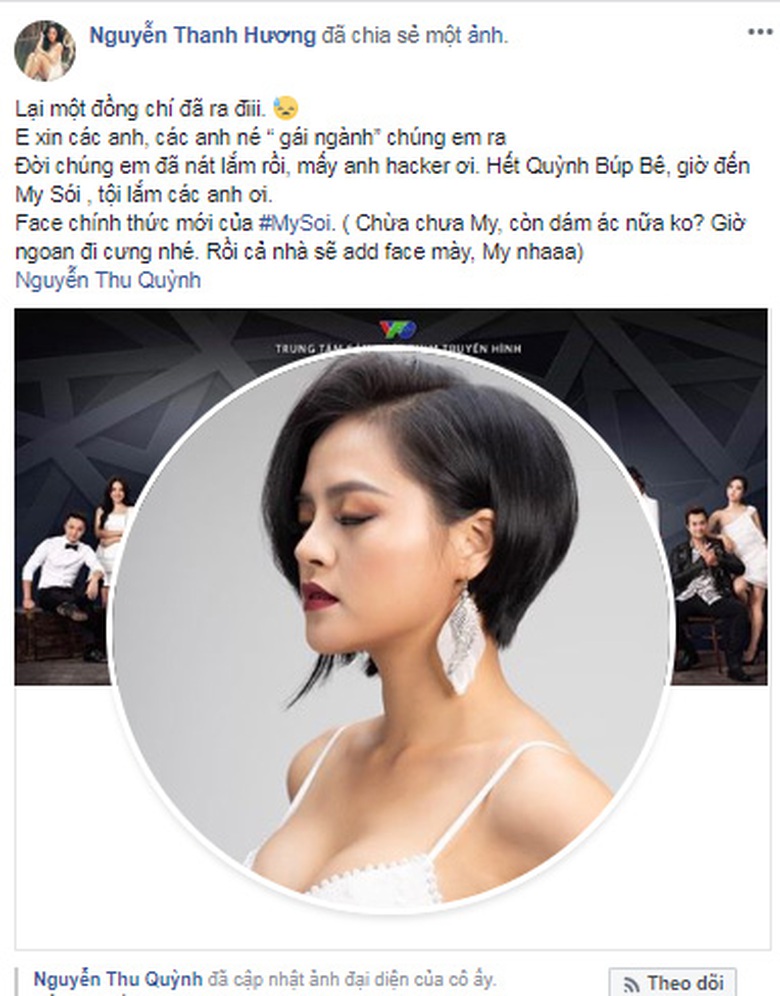Open the shared profile photo

click(391, 620)
